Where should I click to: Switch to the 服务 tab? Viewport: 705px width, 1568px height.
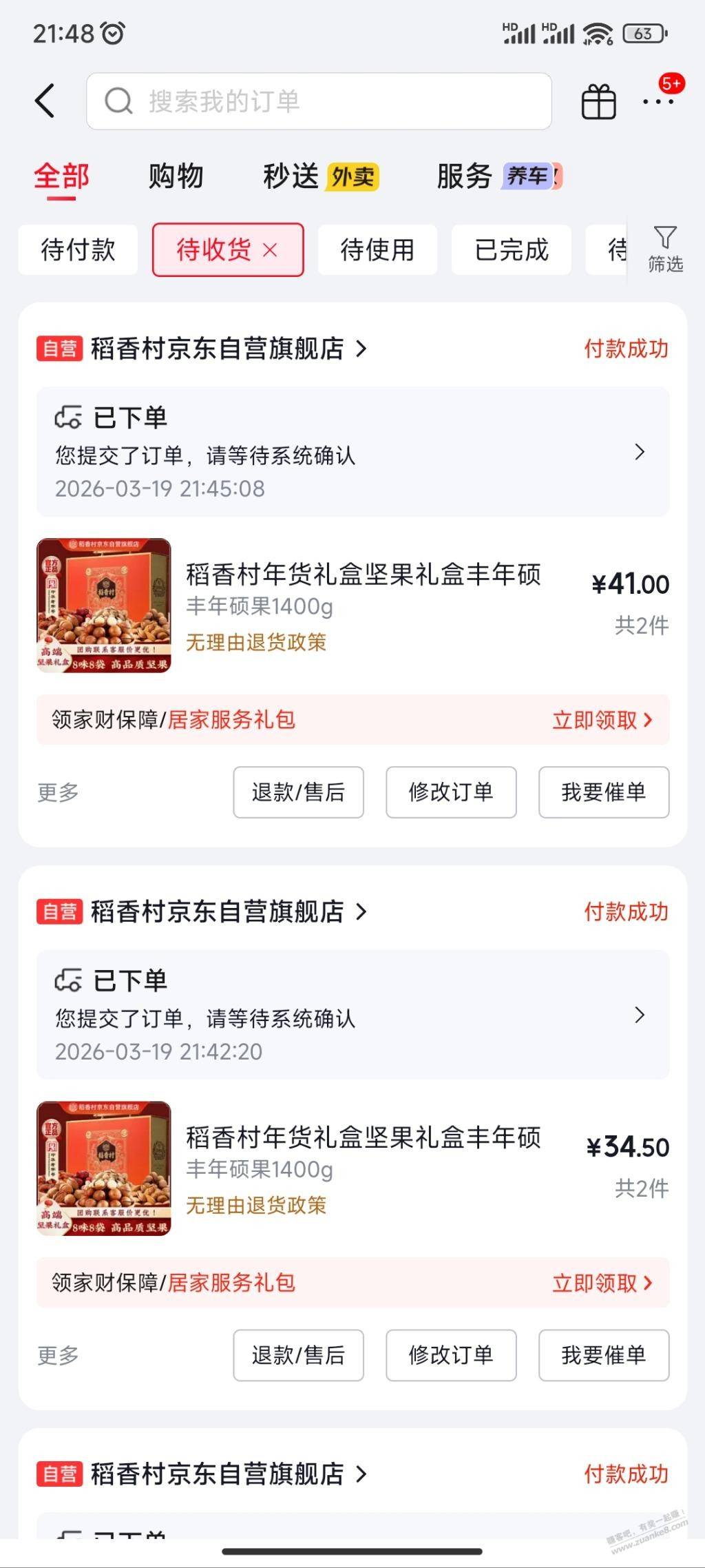point(465,176)
